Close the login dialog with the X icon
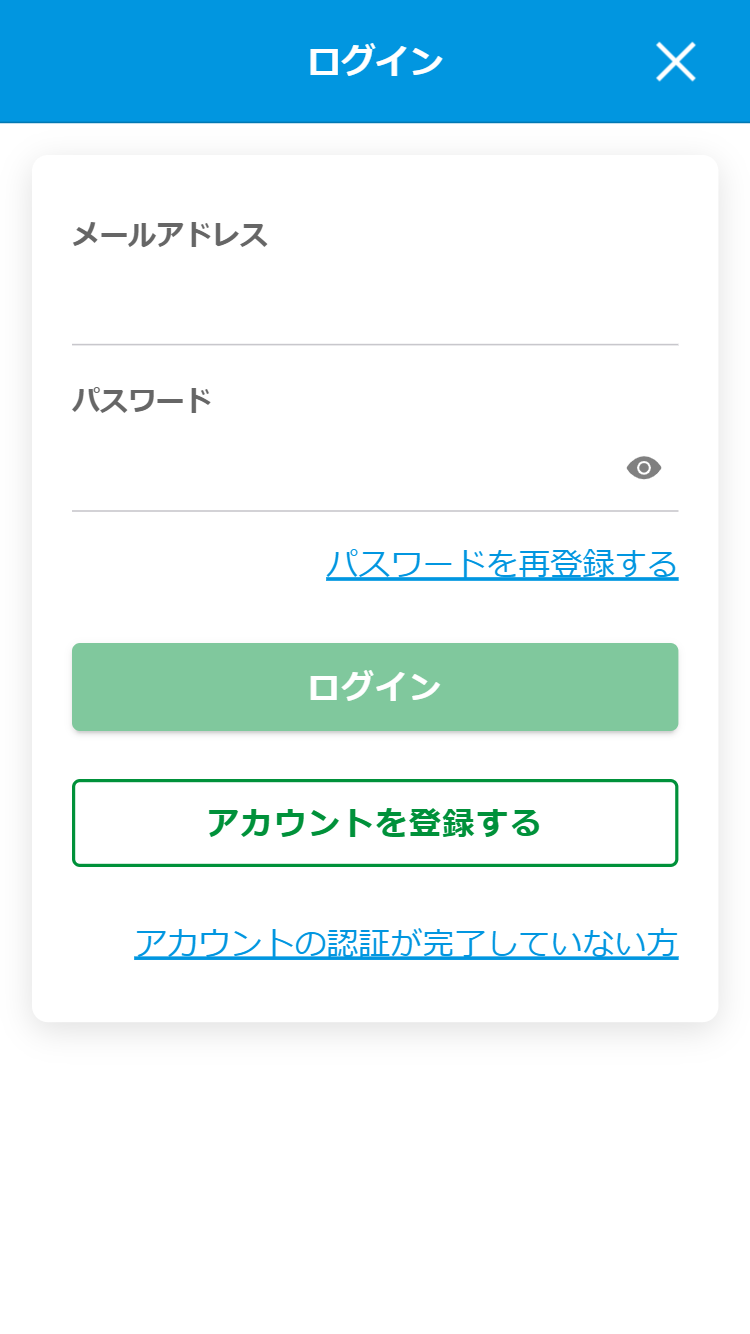This screenshot has width=750, height=1334. [x=676, y=62]
